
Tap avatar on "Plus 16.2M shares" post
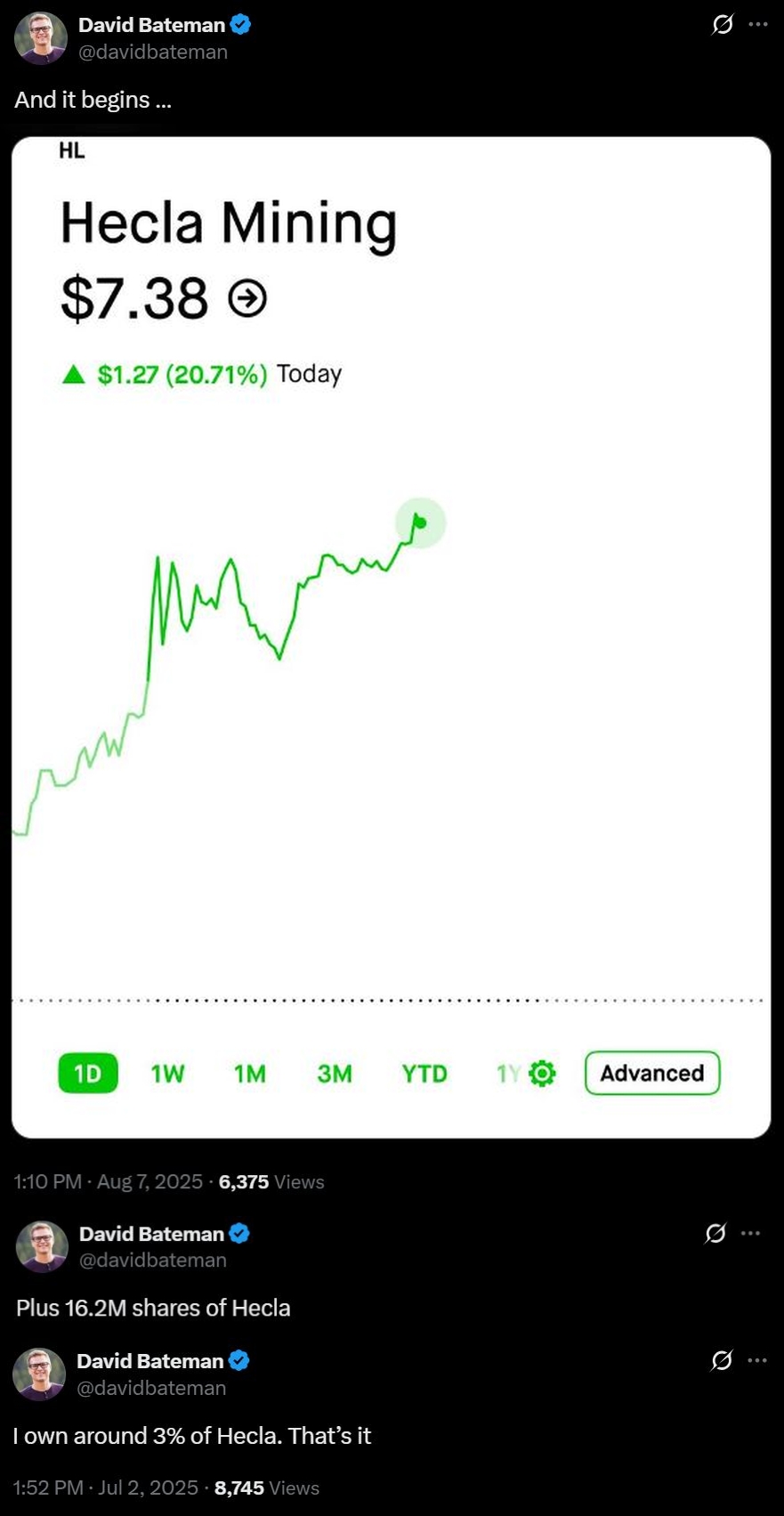[42, 1246]
